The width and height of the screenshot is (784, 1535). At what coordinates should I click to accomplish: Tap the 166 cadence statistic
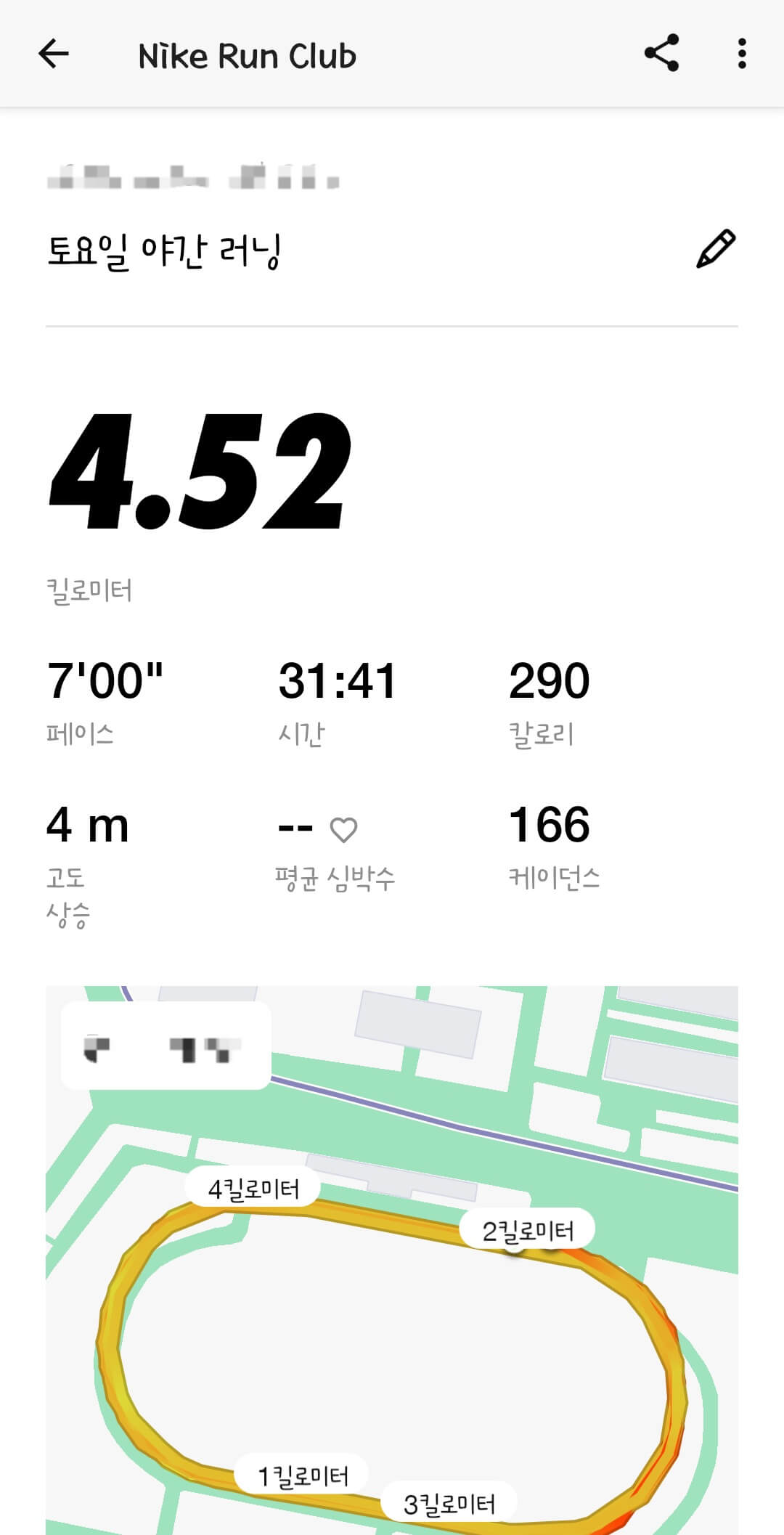click(550, 824)
